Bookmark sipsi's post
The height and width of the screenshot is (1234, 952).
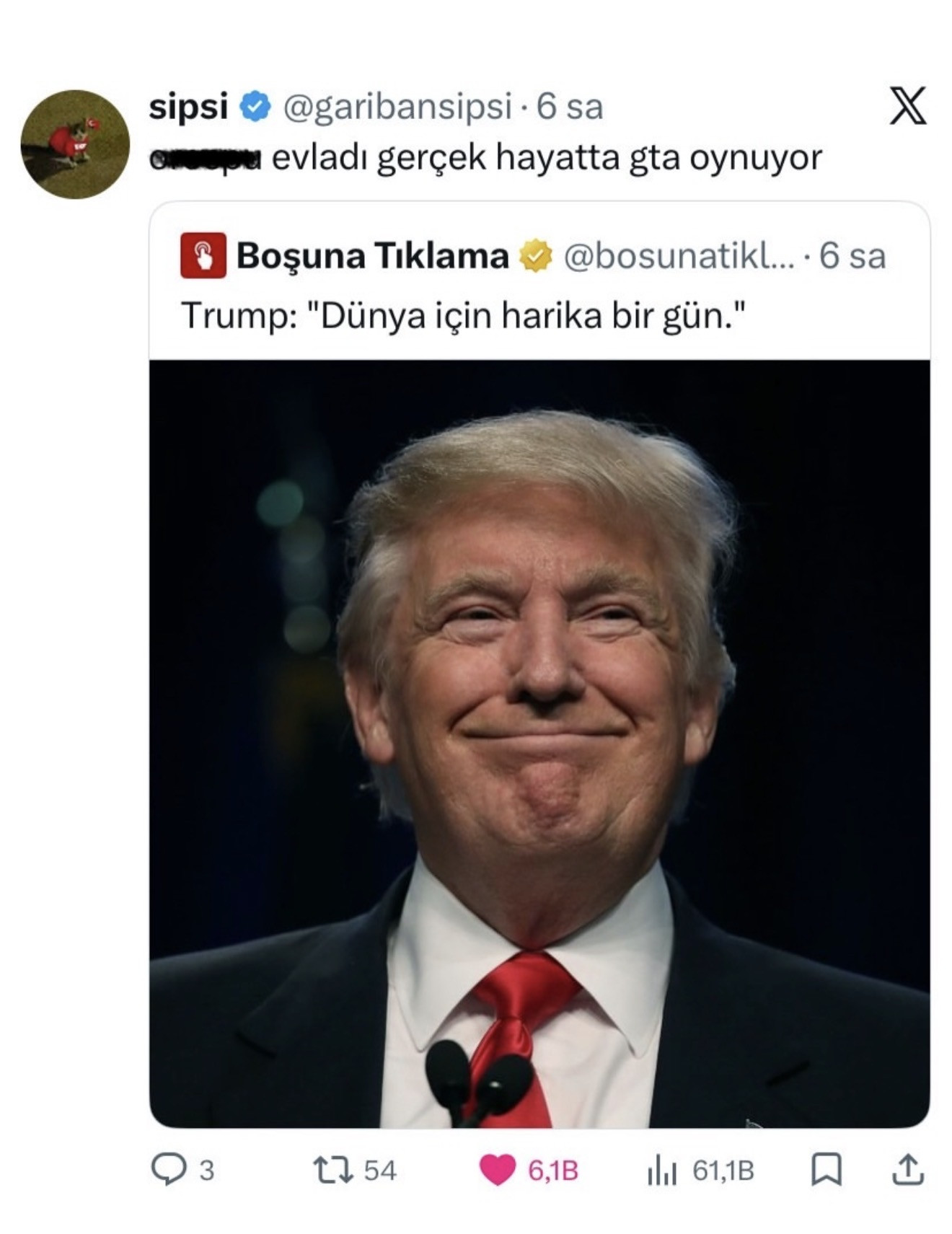(x=826, y=1169)
